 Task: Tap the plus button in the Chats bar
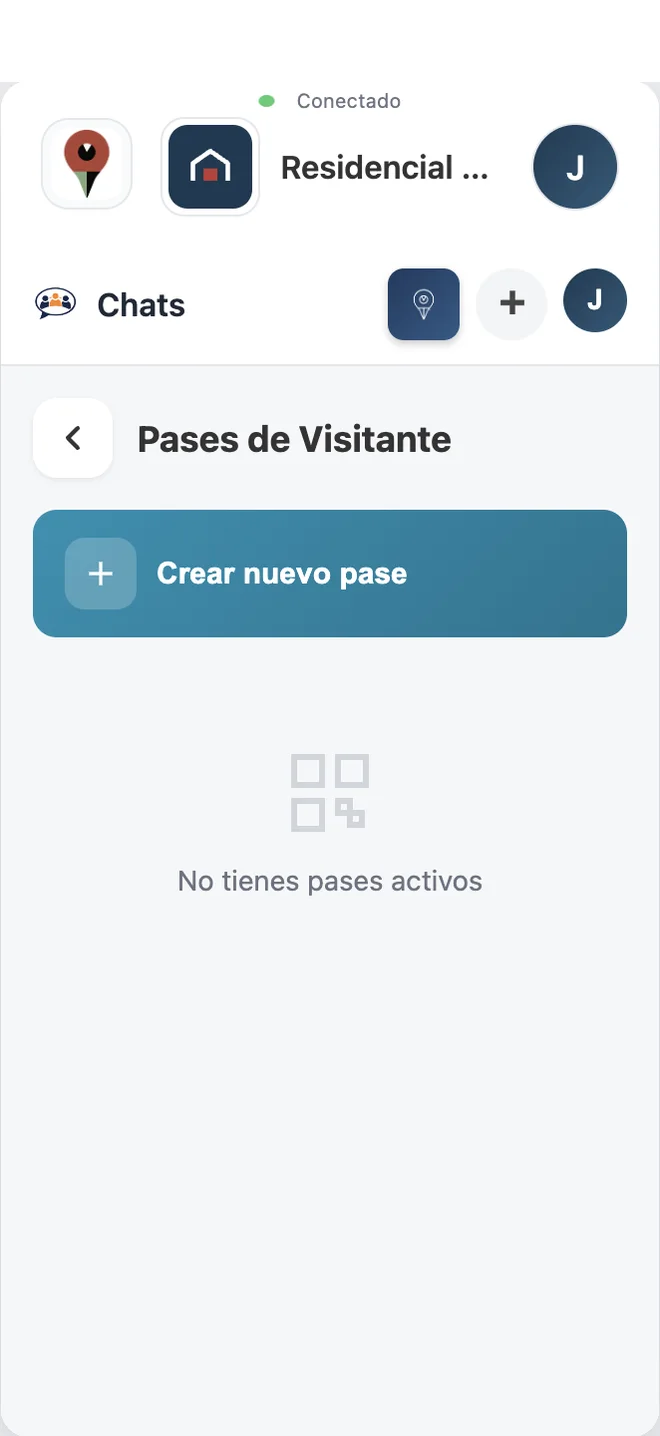512,302
